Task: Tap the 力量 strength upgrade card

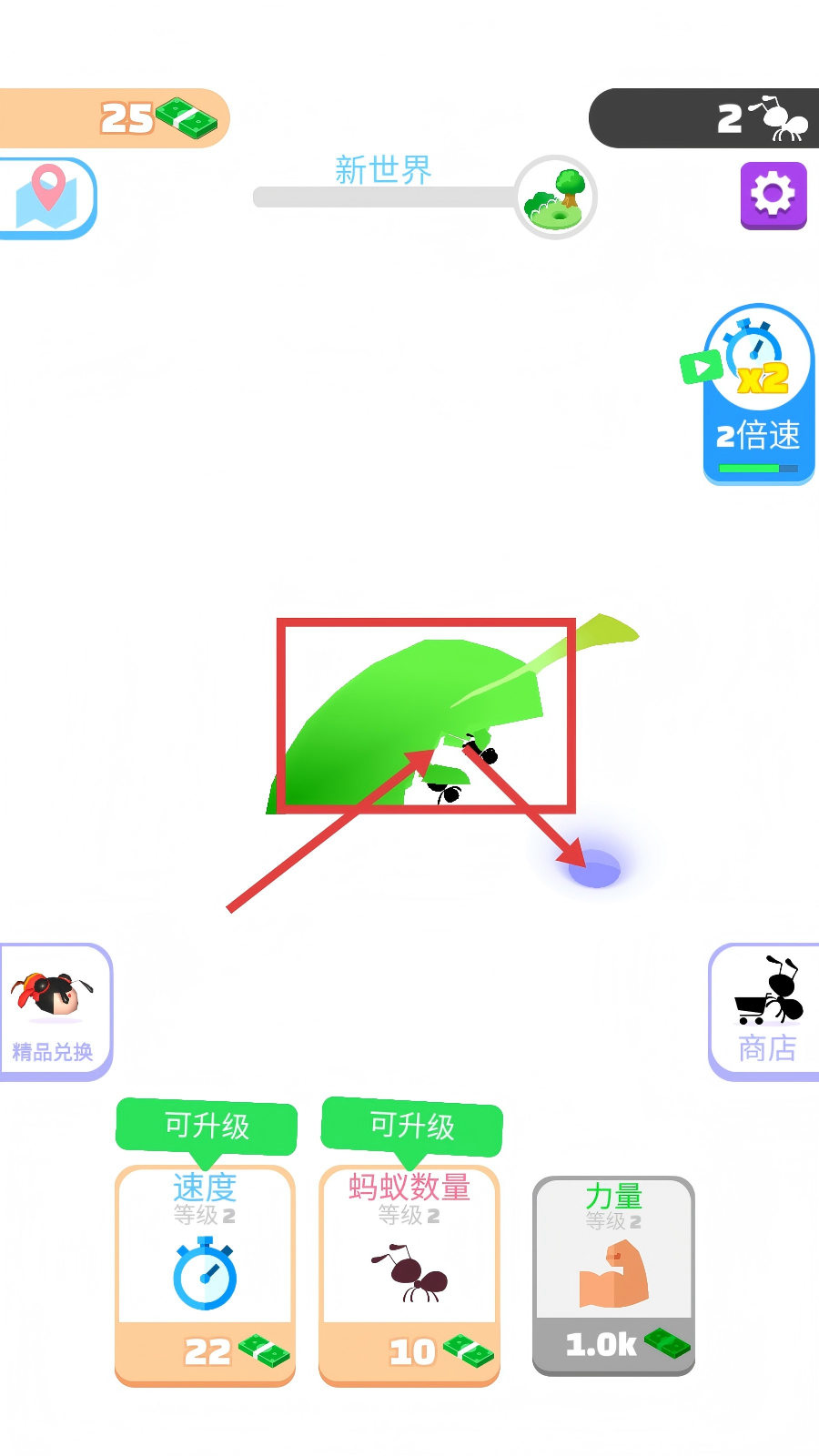Action: (x=613, y=1276)
